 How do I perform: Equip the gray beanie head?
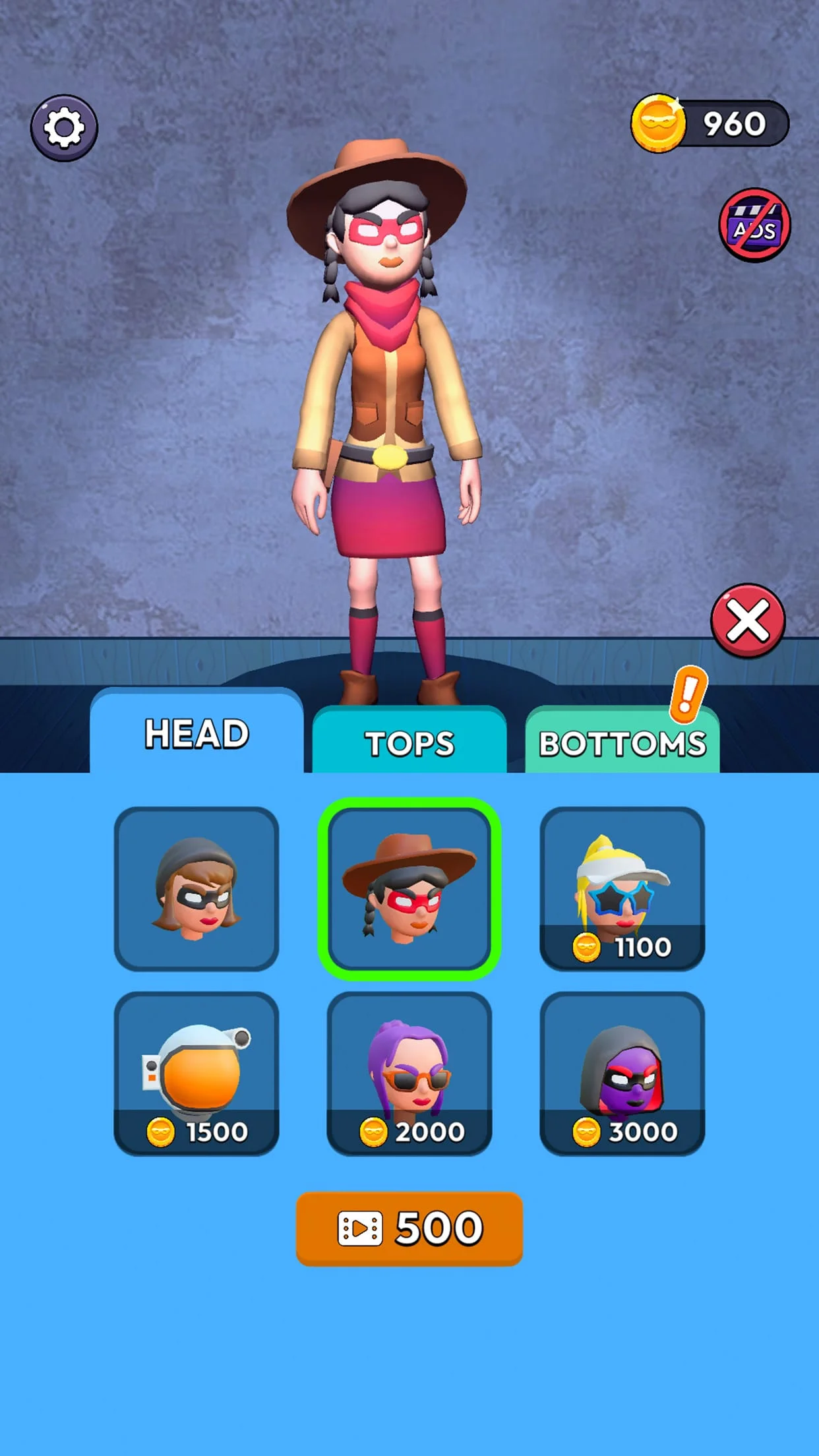(197, 889)
